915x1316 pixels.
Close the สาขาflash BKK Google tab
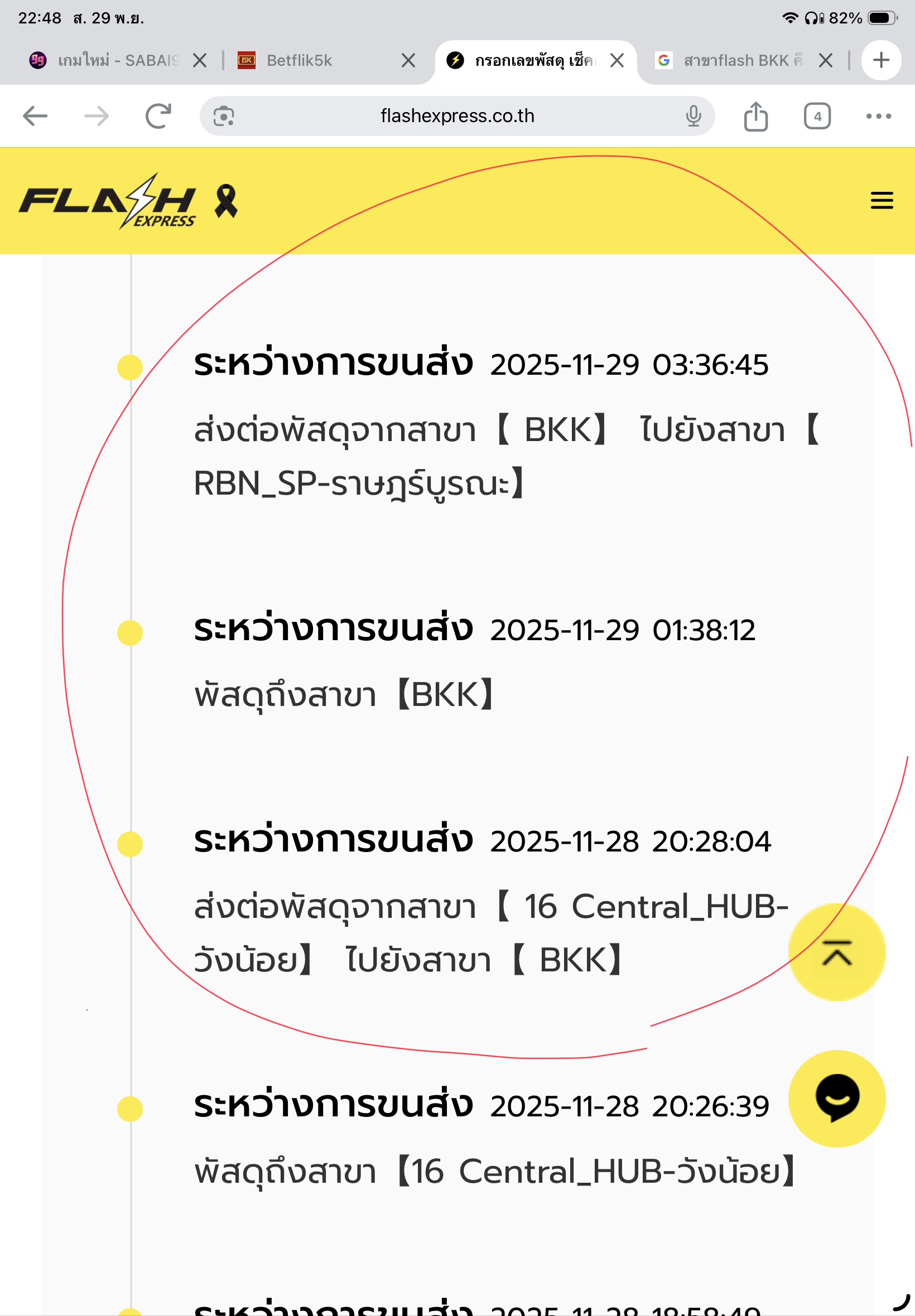pyautogui.click(x=826, y=61)
